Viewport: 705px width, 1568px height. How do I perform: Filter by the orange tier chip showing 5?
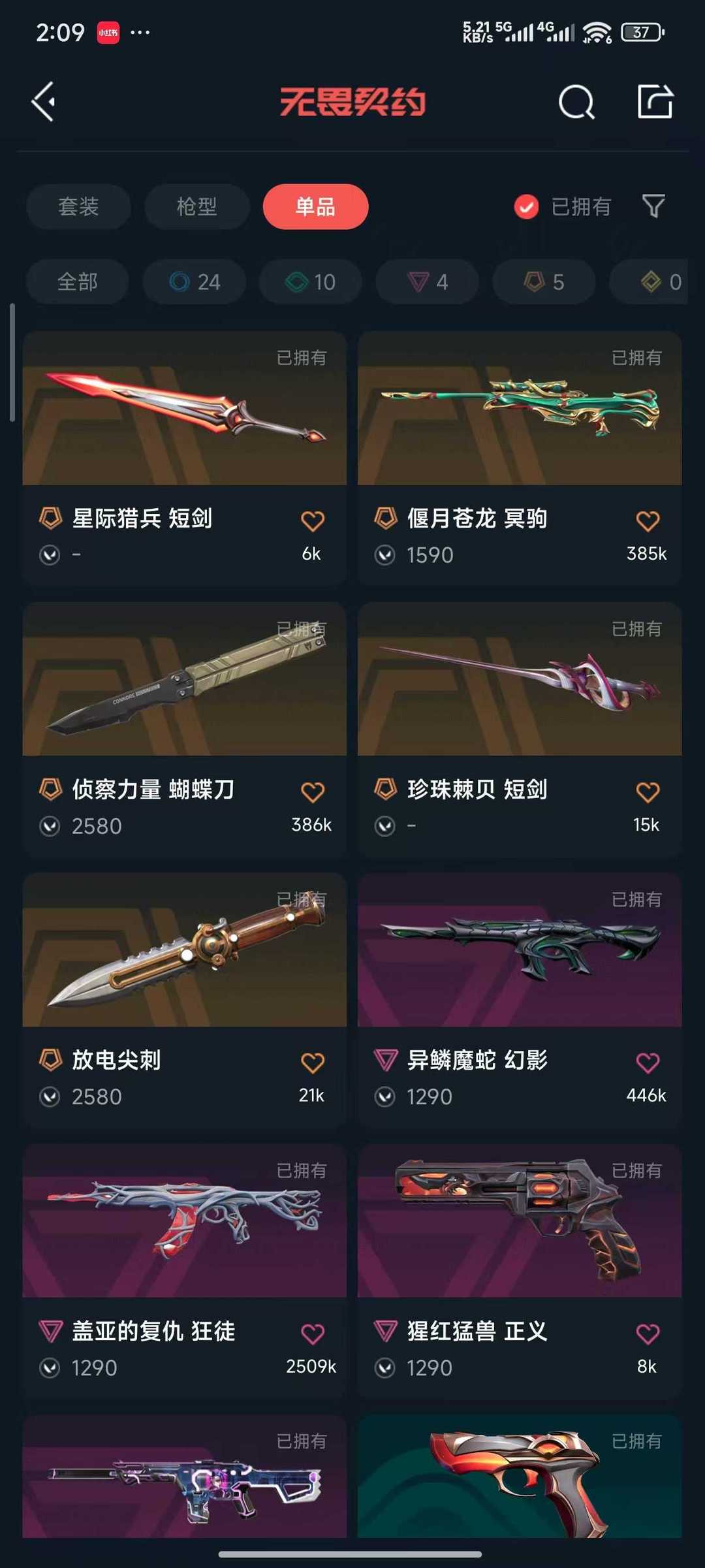tap(544, 281)
